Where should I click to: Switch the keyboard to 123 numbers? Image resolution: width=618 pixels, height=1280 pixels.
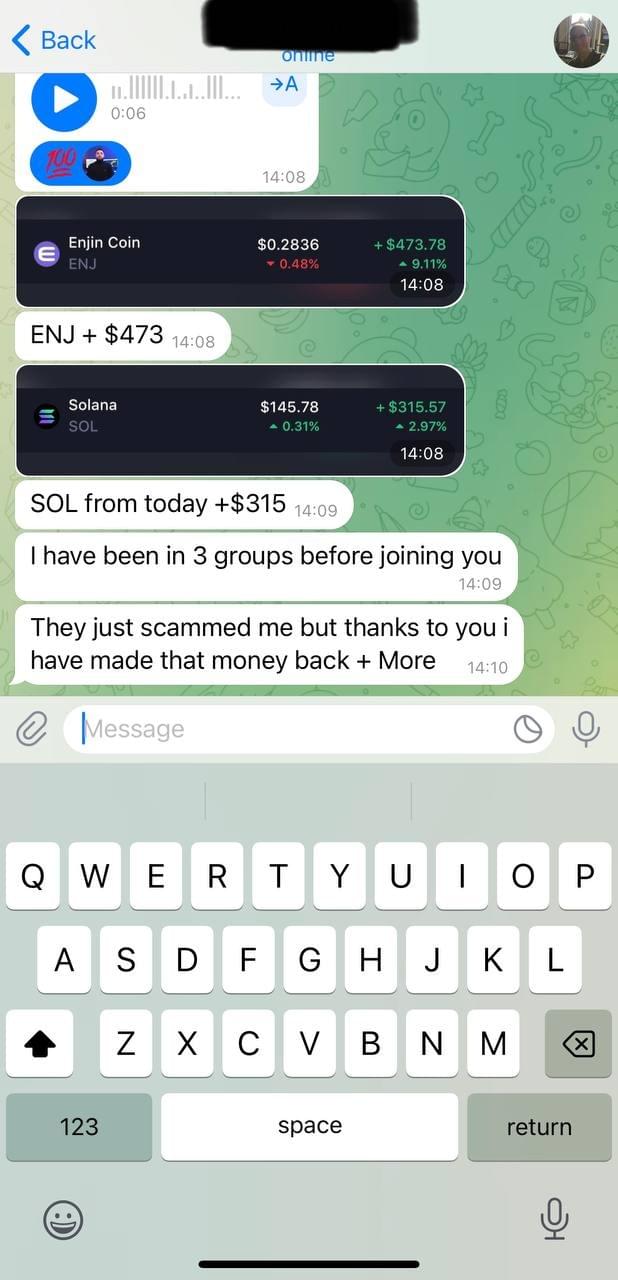pos(79,1127)
